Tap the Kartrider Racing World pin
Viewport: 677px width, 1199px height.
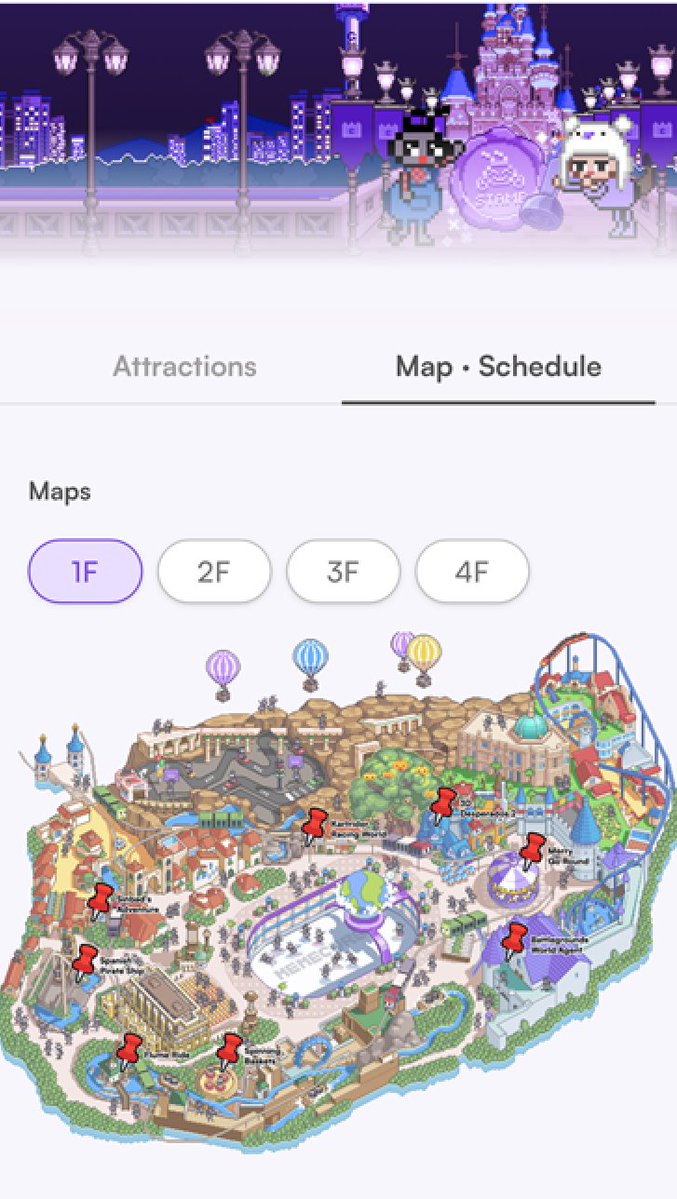tap(315, 824)
